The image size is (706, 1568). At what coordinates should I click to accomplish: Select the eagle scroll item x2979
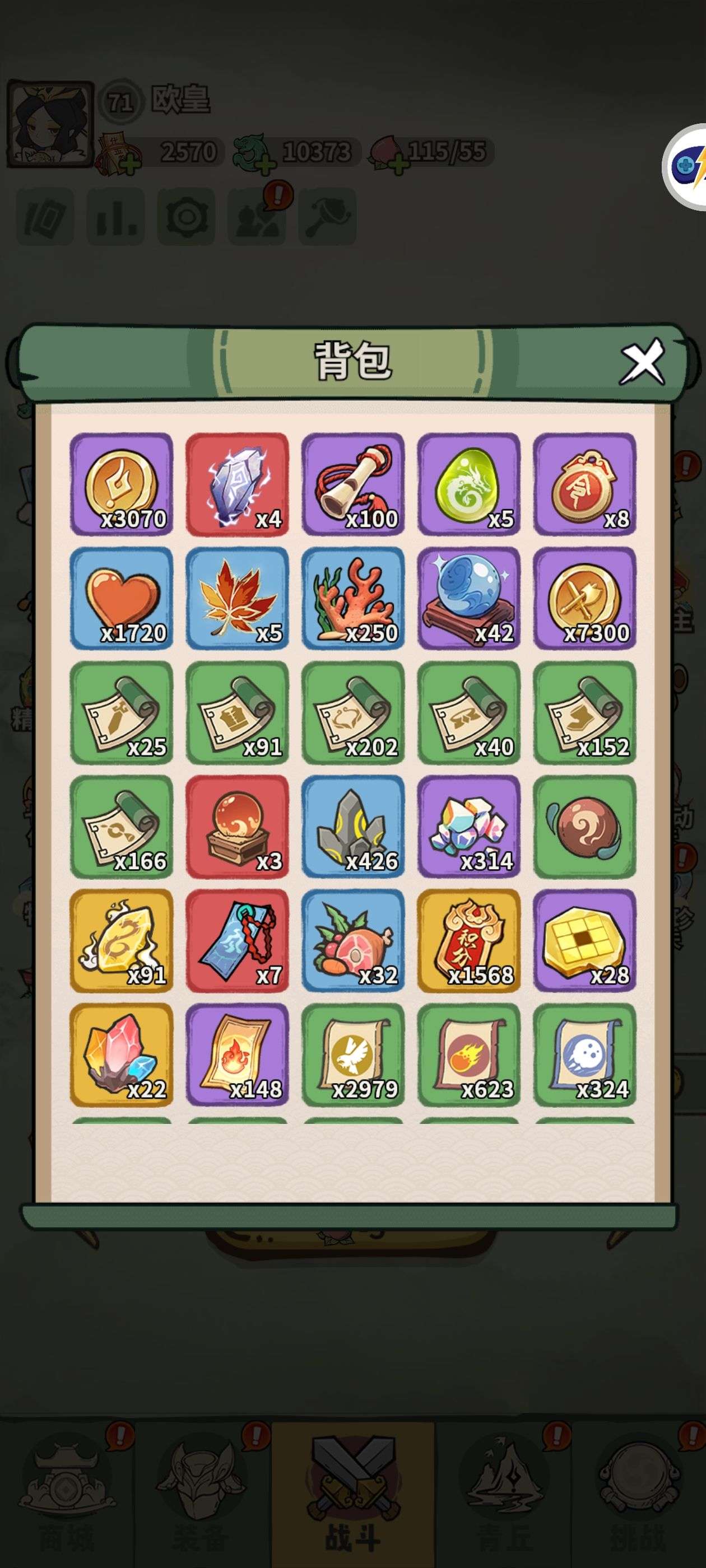[x=352, y=1054]
